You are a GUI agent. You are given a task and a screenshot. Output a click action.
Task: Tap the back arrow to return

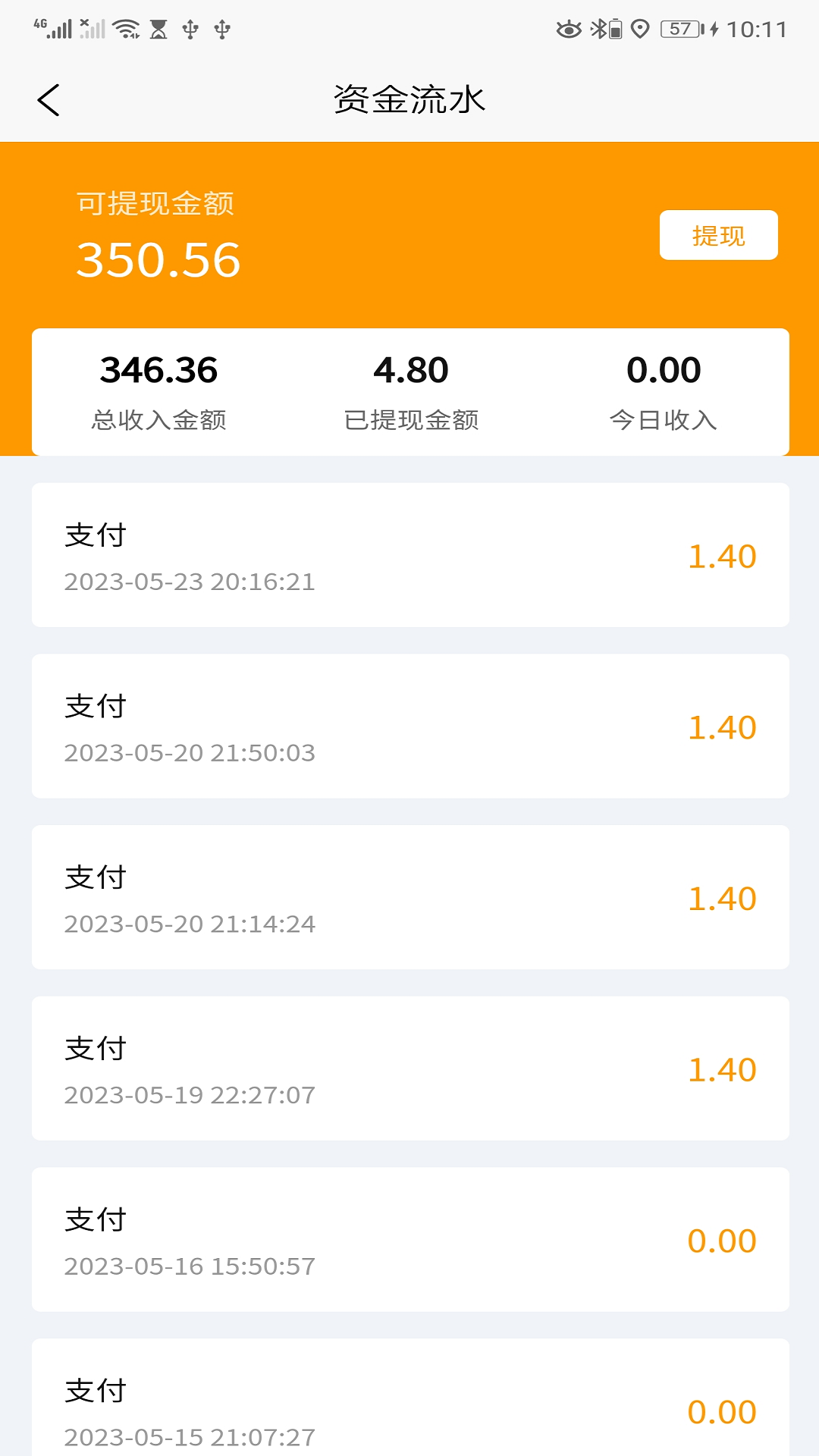(x=49, y=99)
